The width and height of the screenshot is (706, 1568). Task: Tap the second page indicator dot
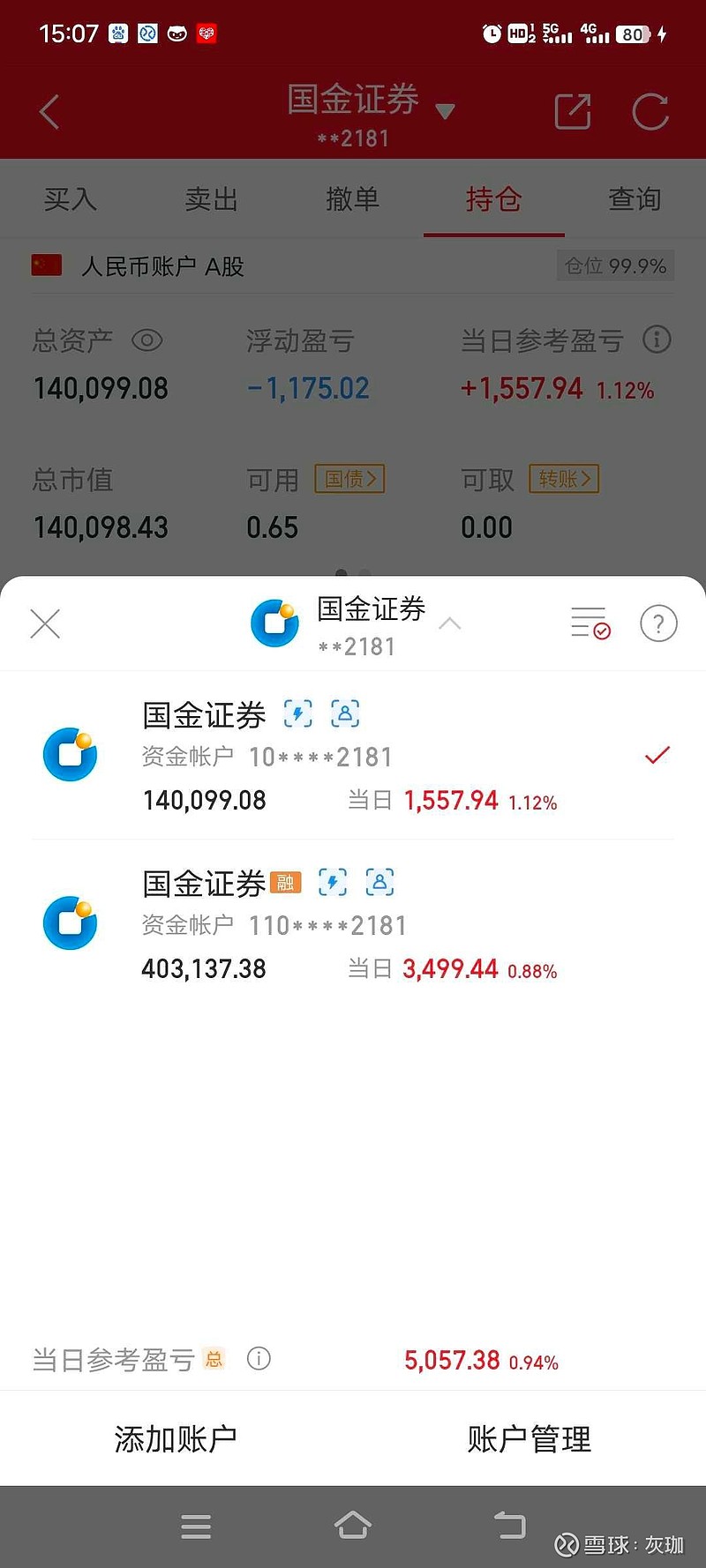pyautogui.click(x=364, y=571)
